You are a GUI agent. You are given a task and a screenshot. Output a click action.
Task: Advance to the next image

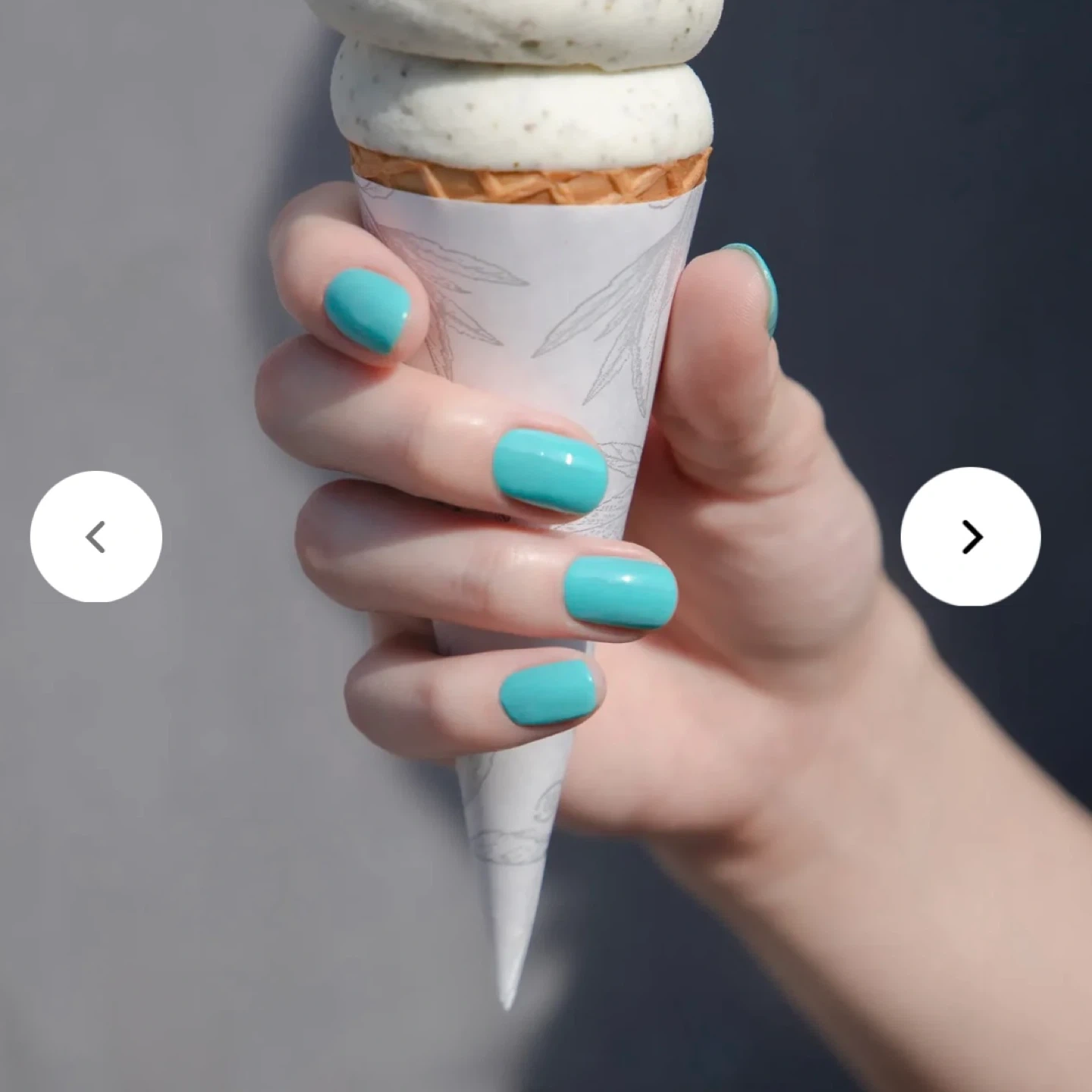point(970,537)
